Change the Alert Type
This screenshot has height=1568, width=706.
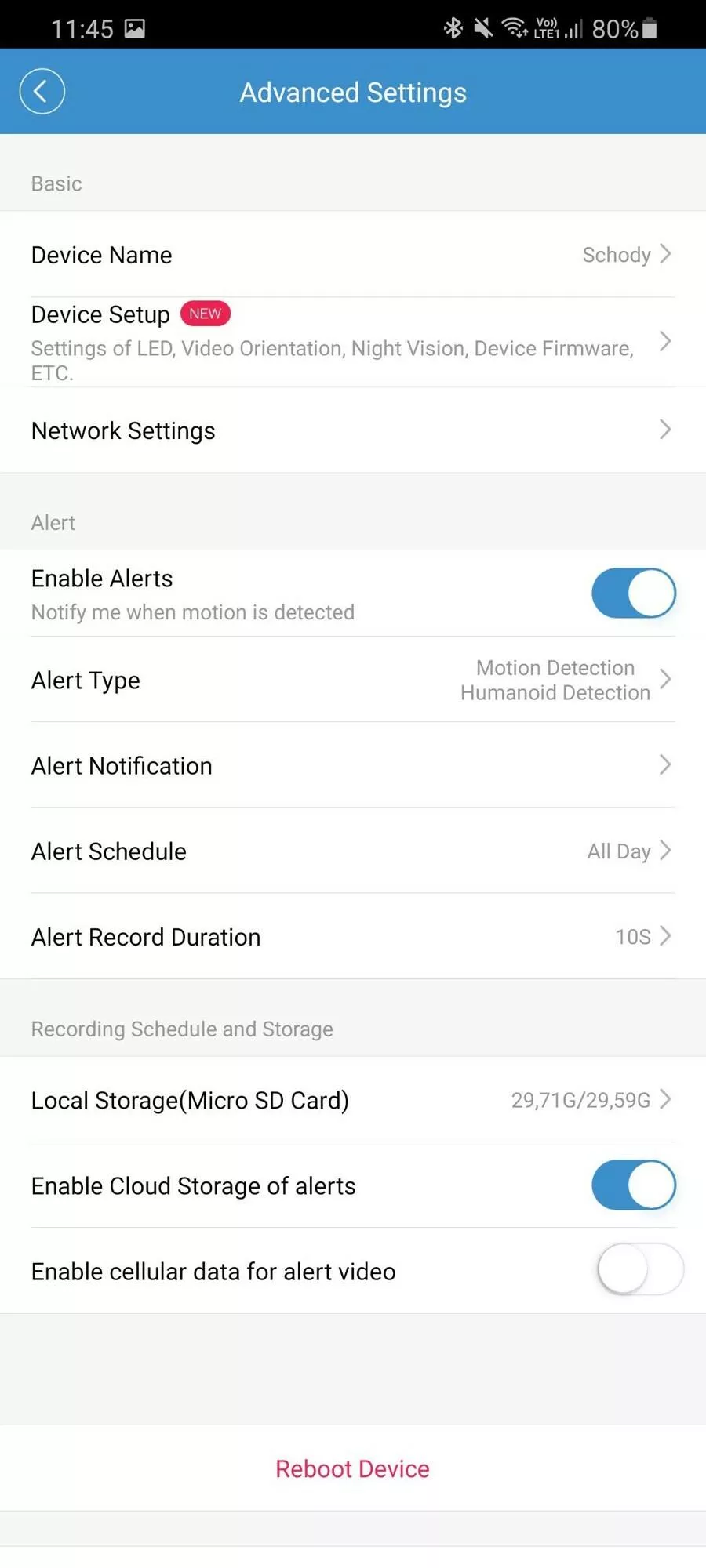[352, 680]
